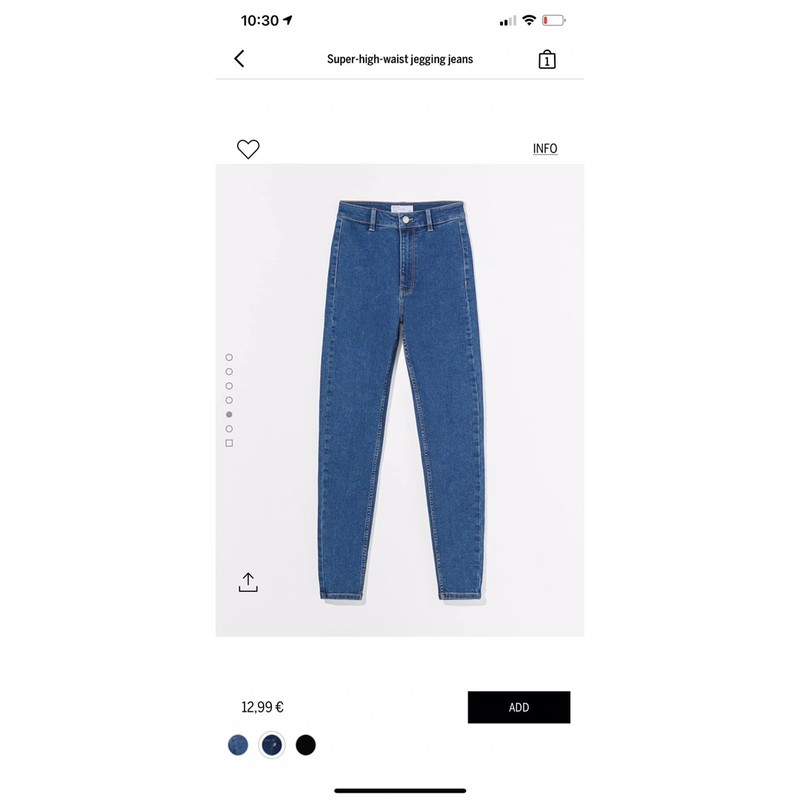Go back with the arrow icon

(239, 59)
